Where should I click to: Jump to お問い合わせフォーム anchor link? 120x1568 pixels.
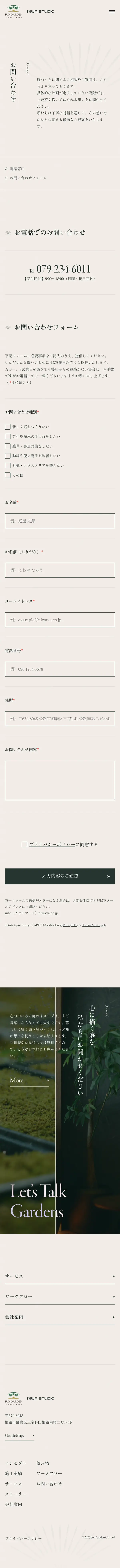(27, 178)
